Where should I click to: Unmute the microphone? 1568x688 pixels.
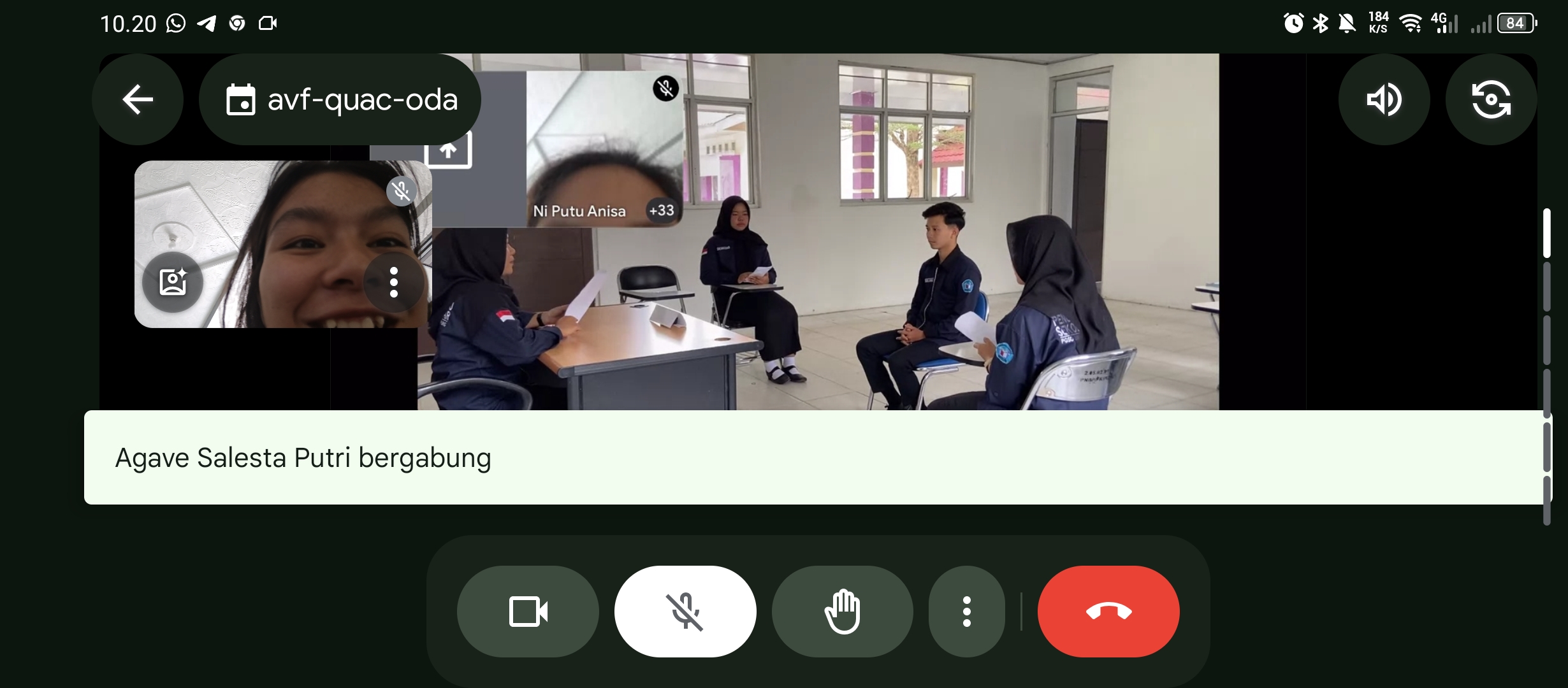pos(685,612)
